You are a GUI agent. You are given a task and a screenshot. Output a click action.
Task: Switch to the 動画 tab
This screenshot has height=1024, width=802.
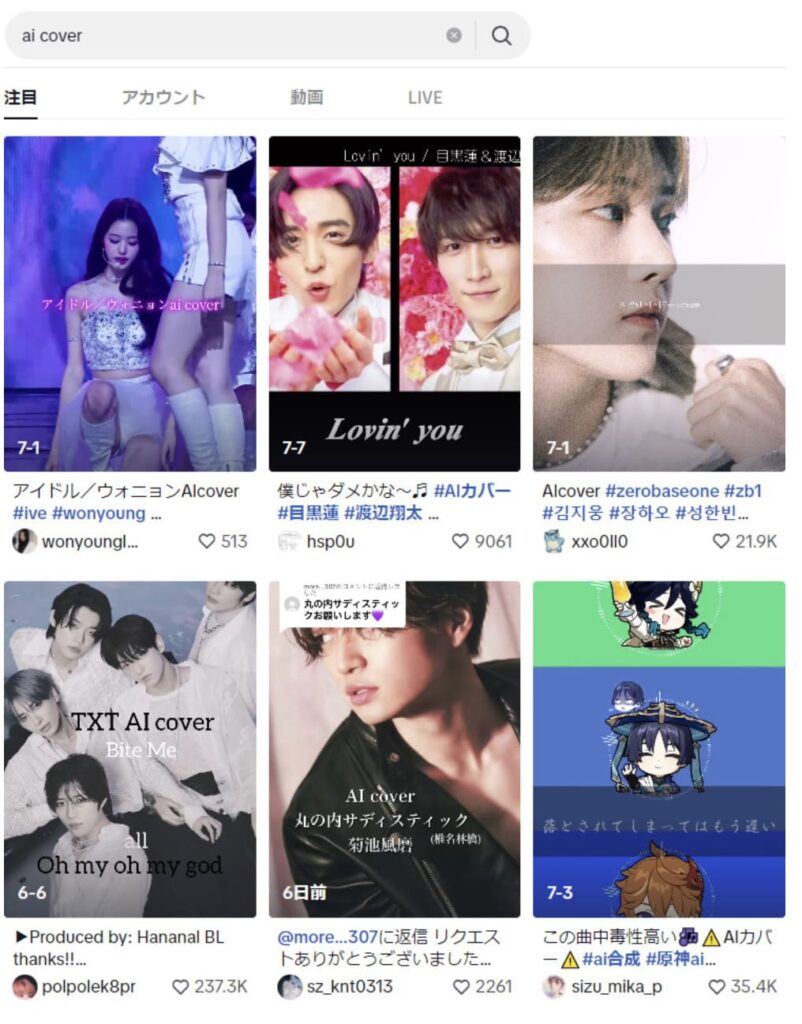pyautogui.click(x=306, y=97)
